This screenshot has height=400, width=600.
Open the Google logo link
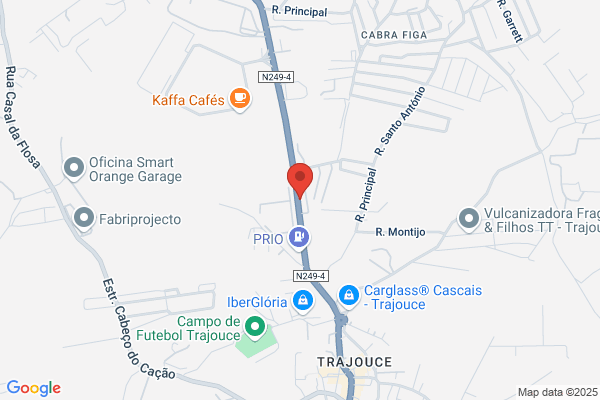34,388
